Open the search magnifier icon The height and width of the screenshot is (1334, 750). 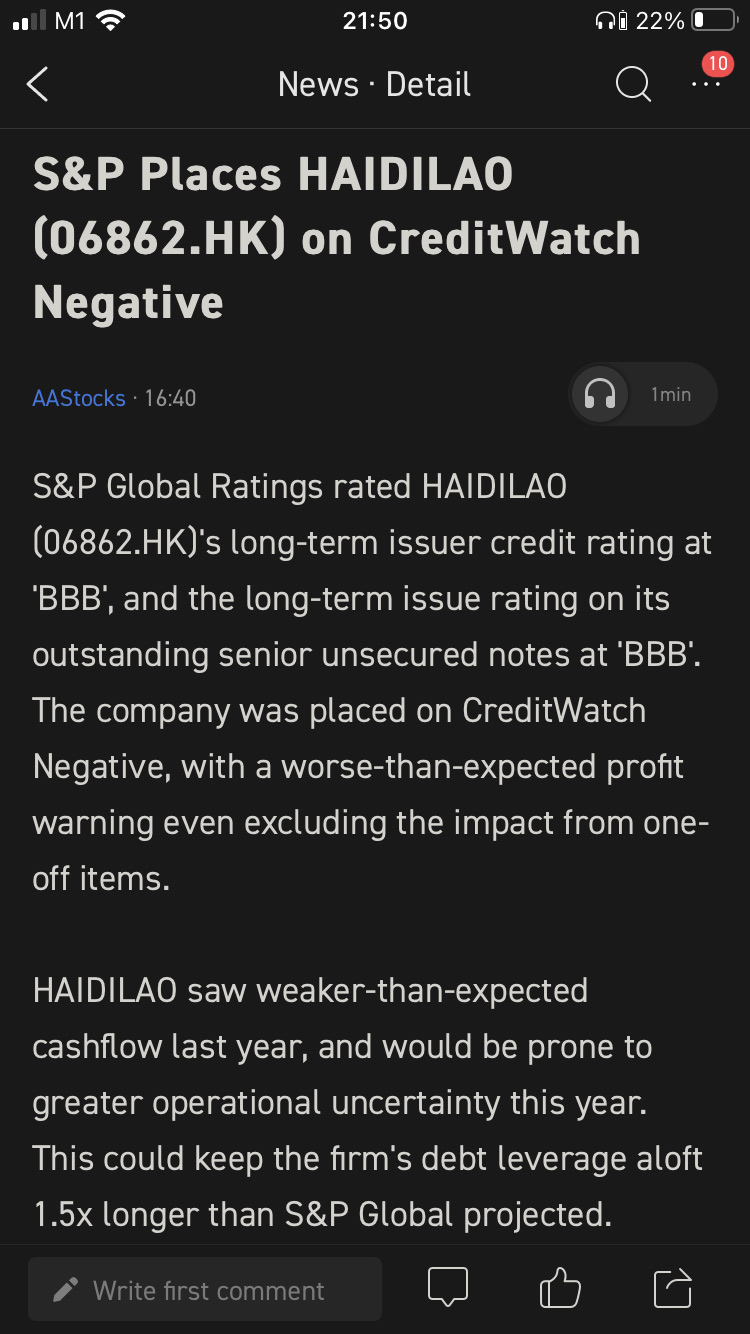[x=632, y=85]
